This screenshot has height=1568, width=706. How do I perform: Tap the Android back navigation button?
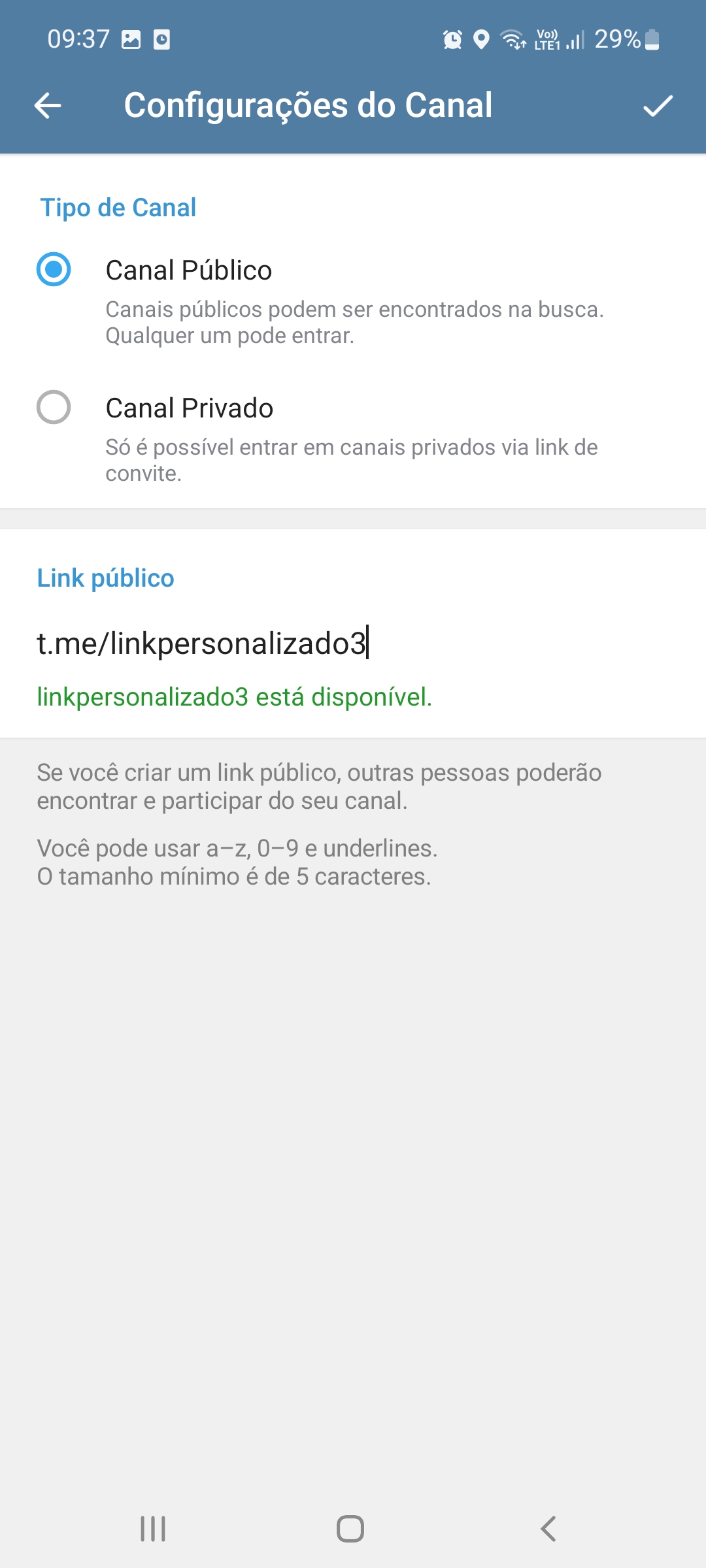549,1528
